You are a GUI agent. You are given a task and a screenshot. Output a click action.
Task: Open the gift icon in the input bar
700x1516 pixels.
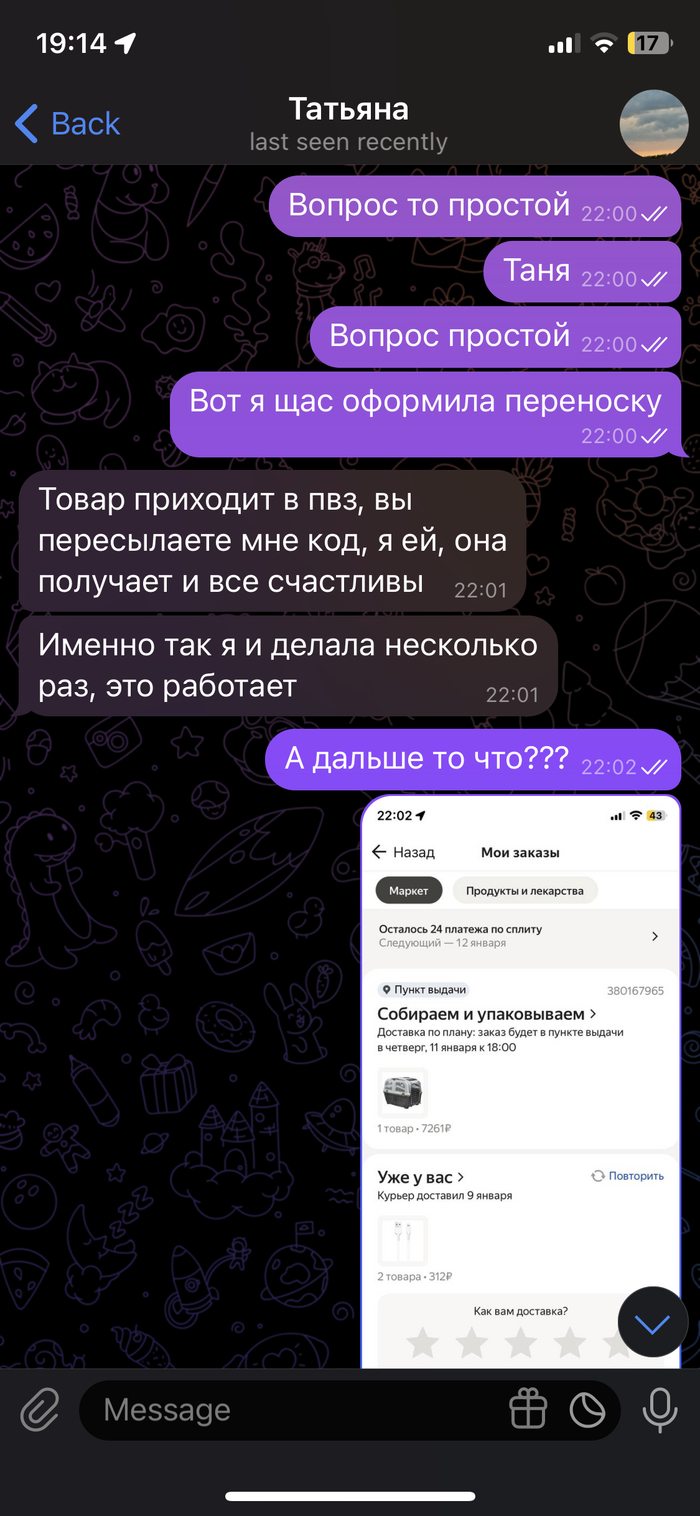[x=528, y=1410]
